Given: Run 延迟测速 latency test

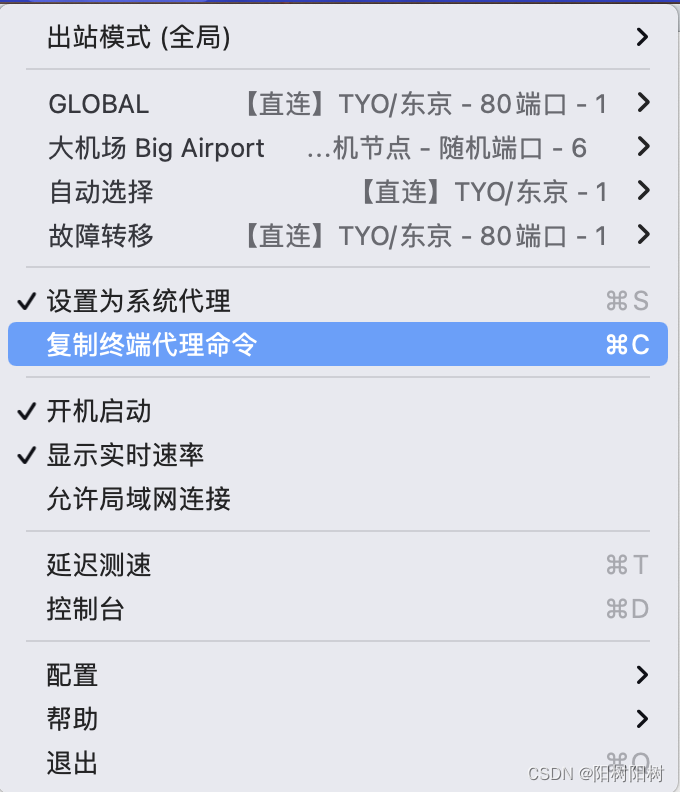Looking at the screenshot, I should 98,565.
